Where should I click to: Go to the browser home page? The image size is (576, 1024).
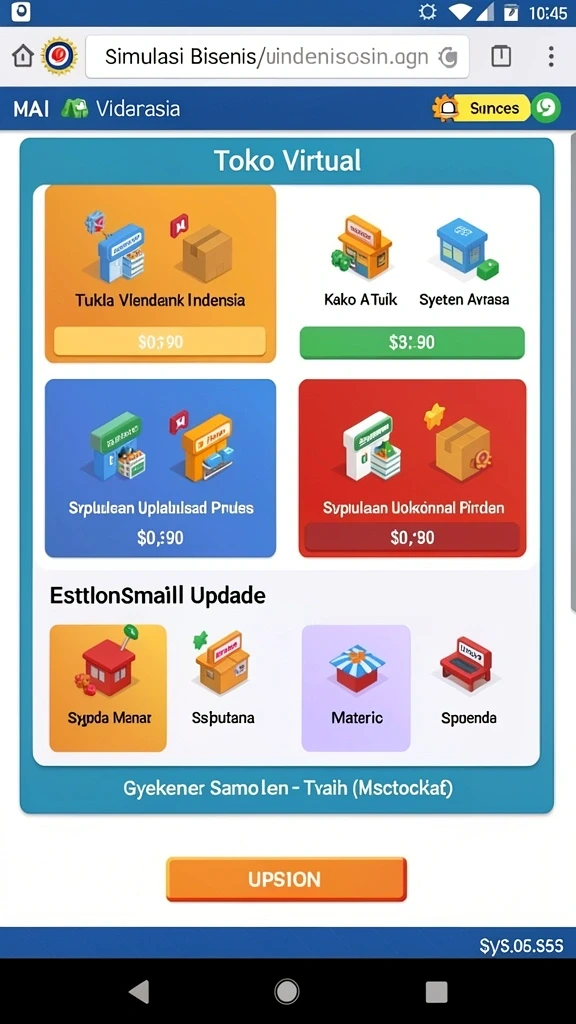click(22, 57)
